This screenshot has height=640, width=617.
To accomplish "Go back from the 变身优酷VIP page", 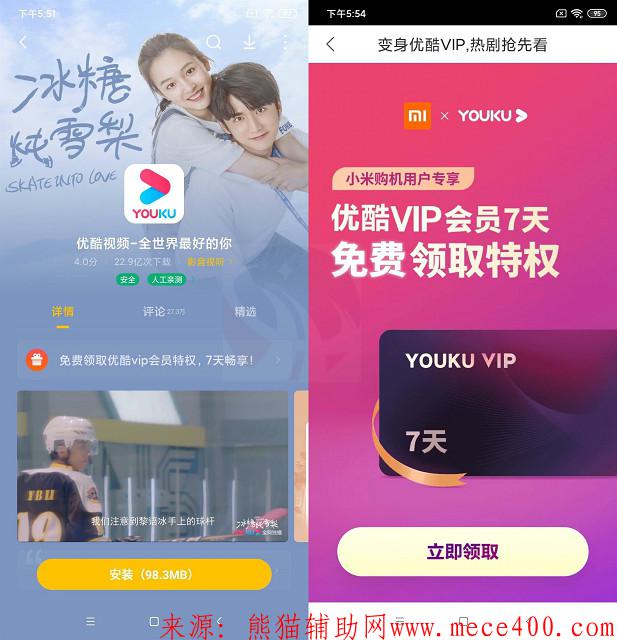I will [330, 45].
